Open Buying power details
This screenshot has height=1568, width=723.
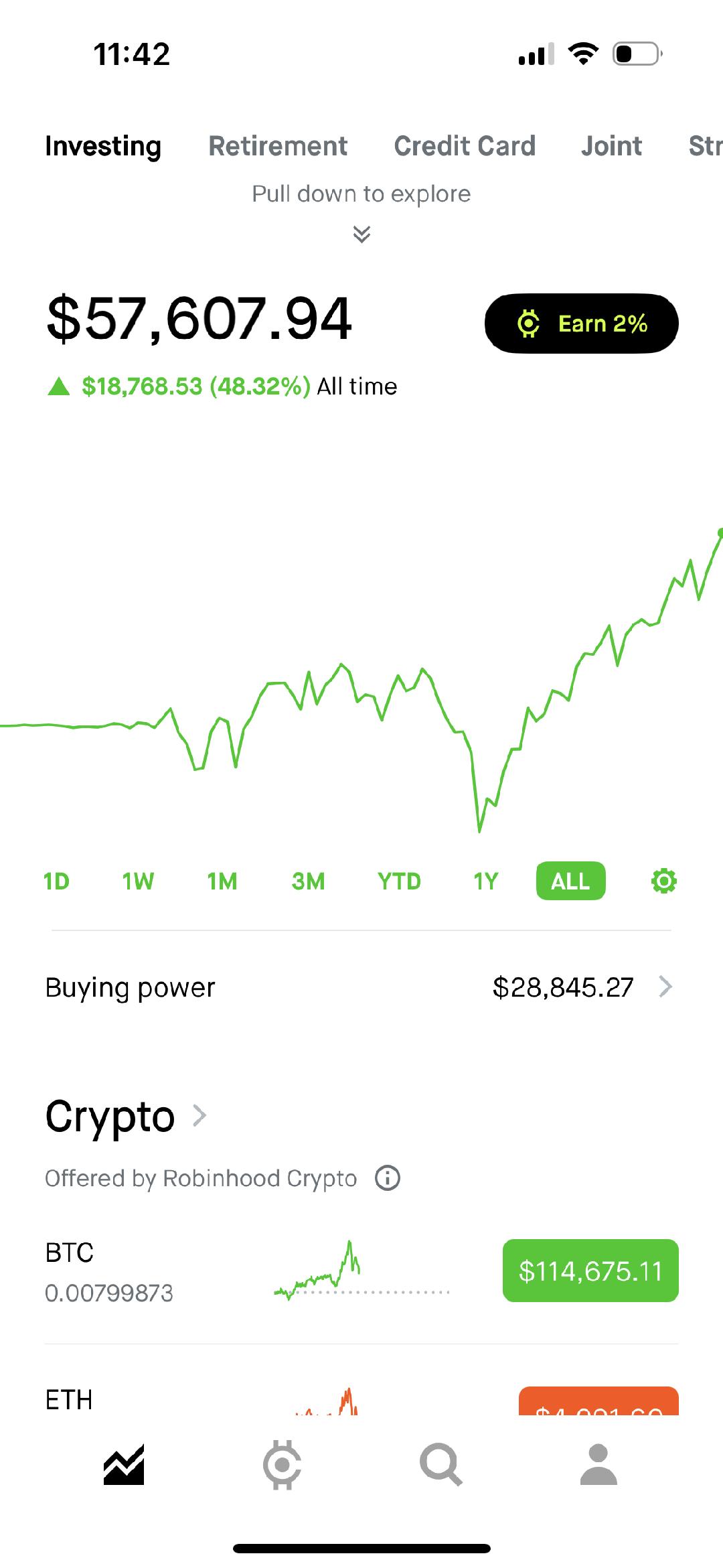click(361, 987)
